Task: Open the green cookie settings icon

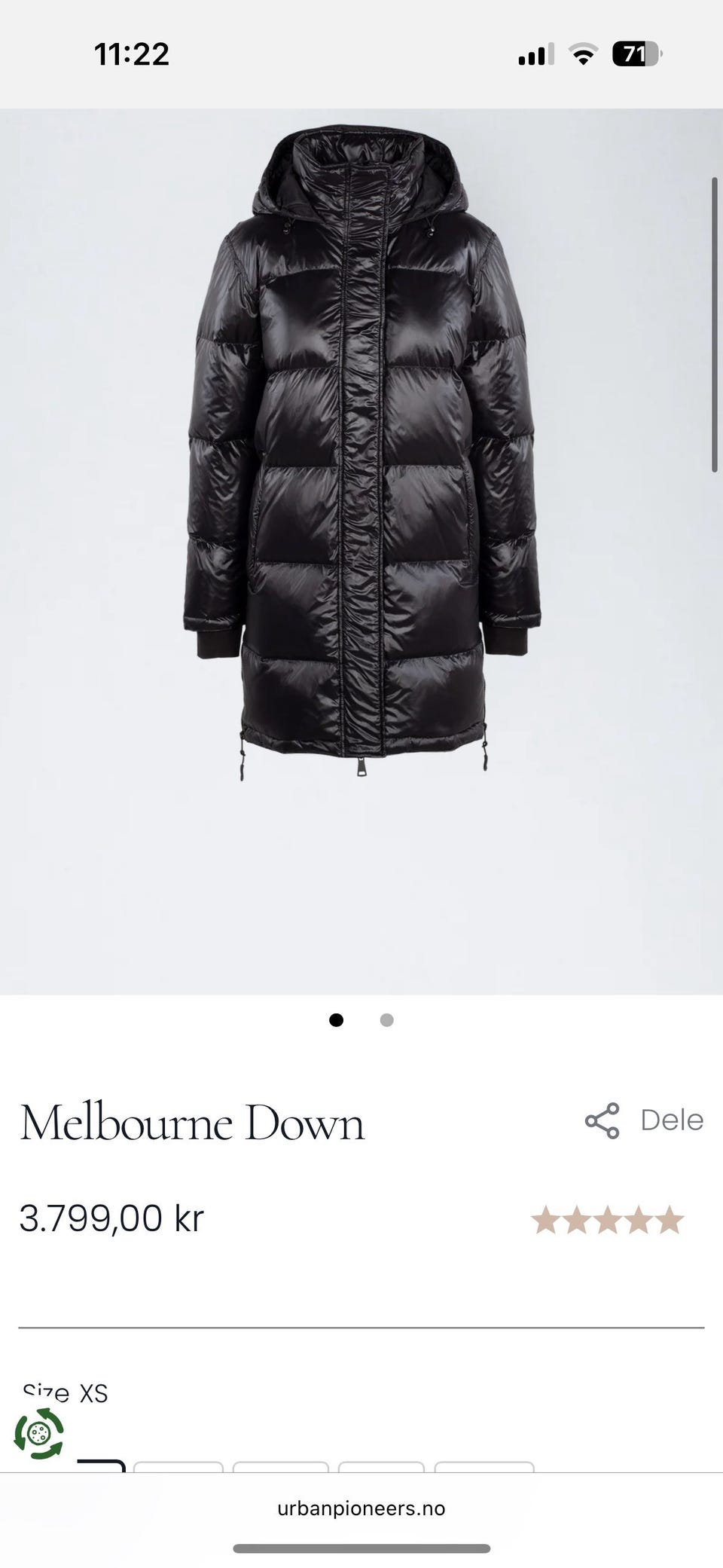Action: point(39,1432)
